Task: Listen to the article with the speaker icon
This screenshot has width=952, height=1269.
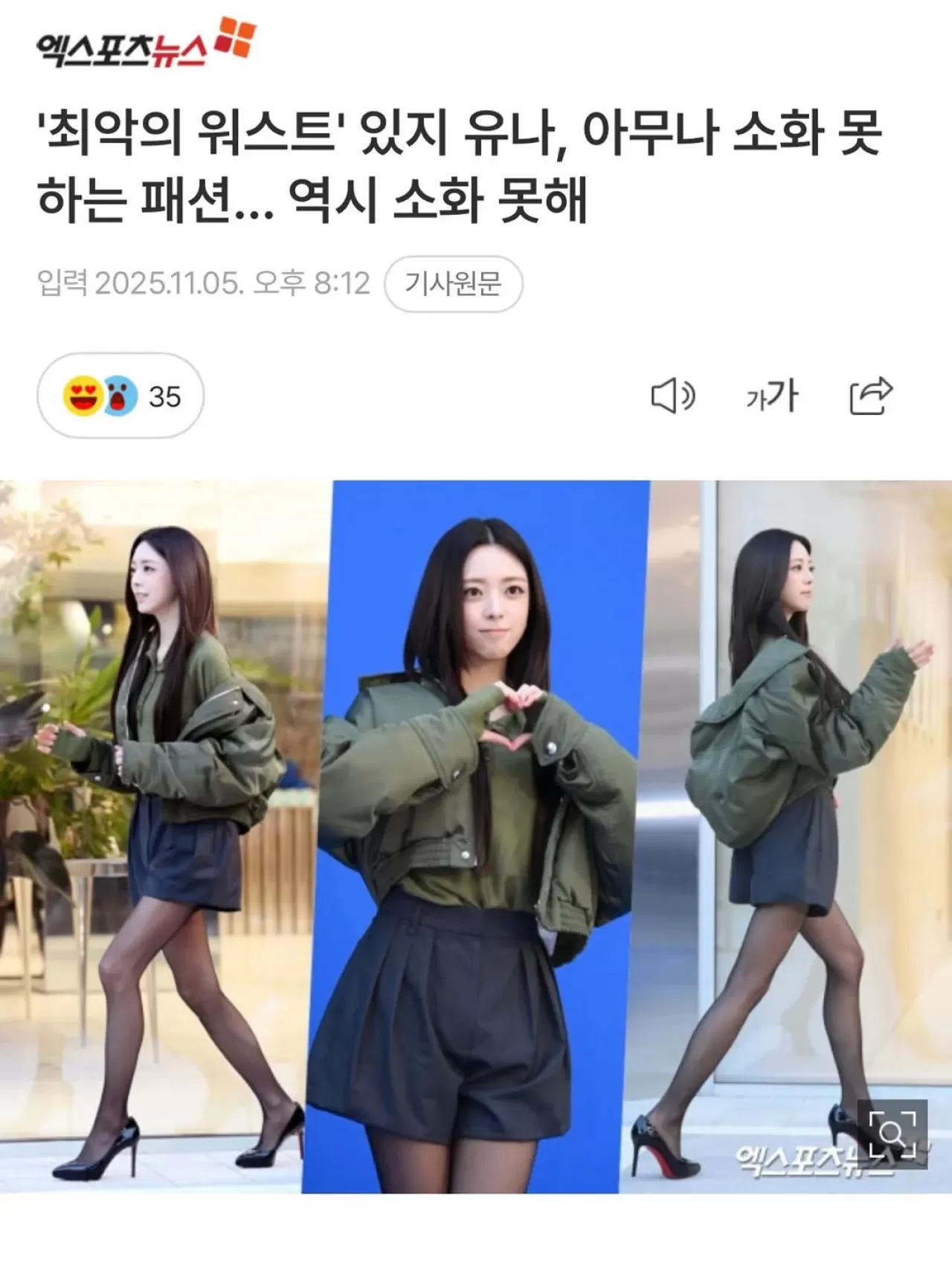Action: tap(672, 396)
